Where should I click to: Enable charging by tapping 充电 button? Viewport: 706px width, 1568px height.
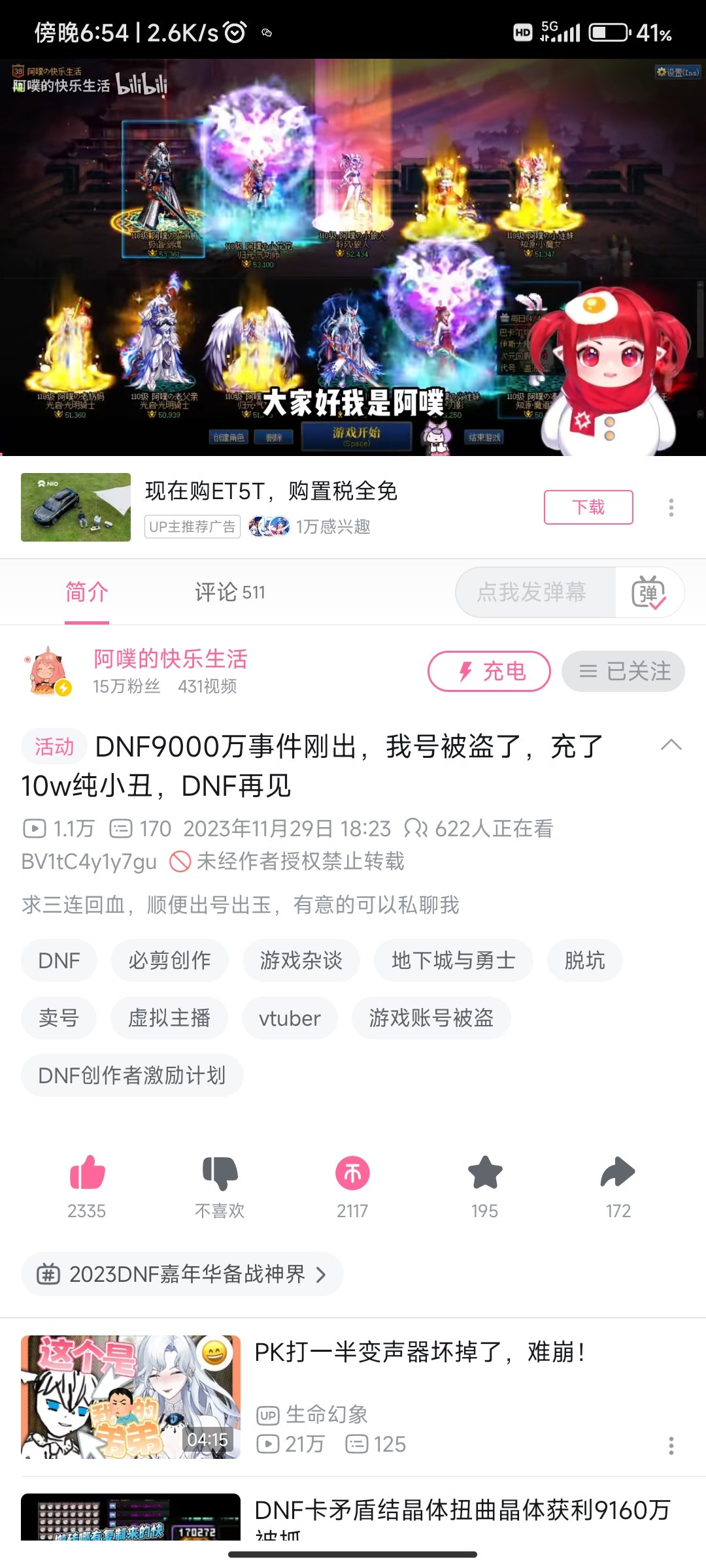coord(489,671)
